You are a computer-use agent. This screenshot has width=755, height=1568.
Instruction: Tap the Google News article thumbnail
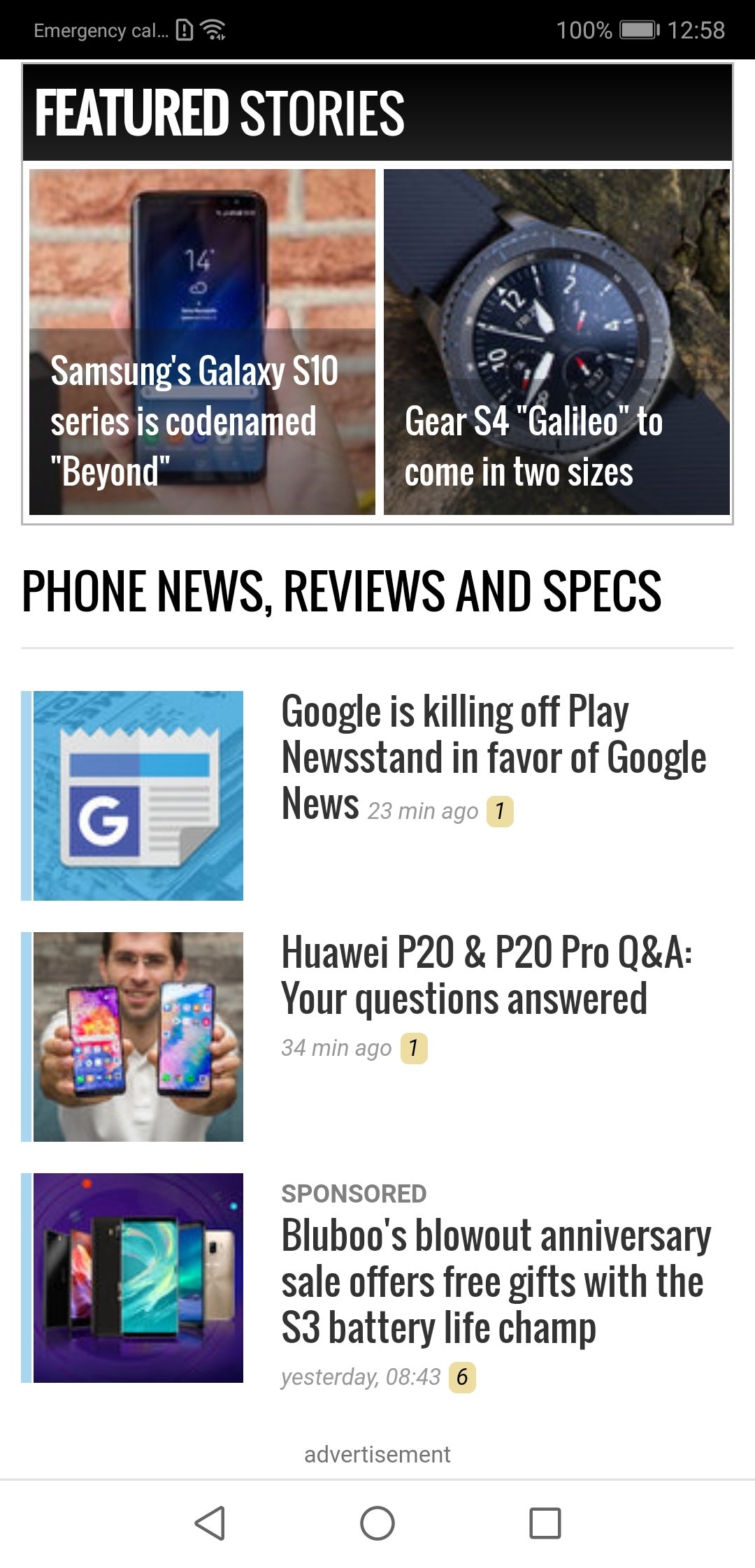[x=138, y=795]
